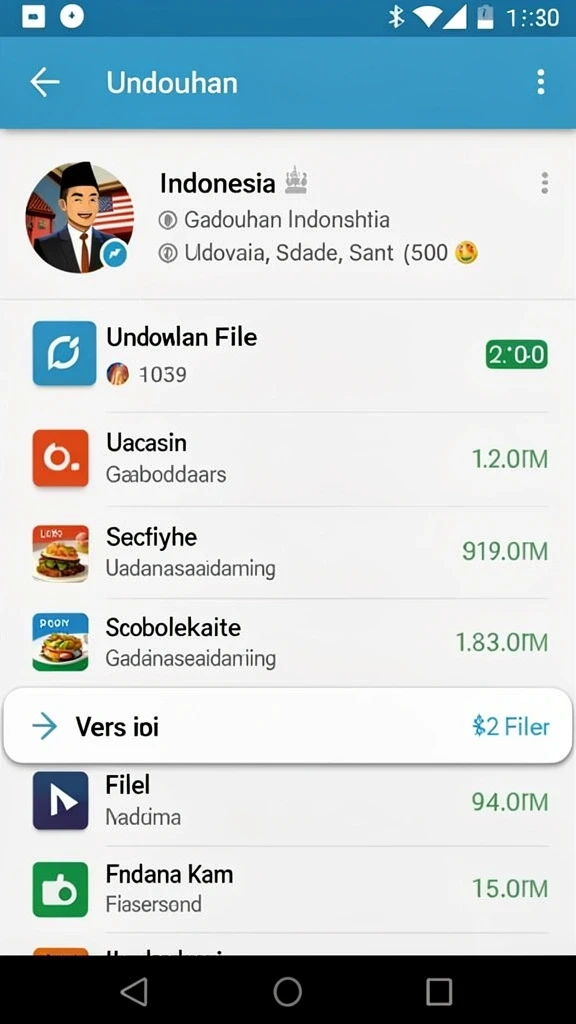Open recent apps
576x1024 pixels.
[x=439, y=991]
